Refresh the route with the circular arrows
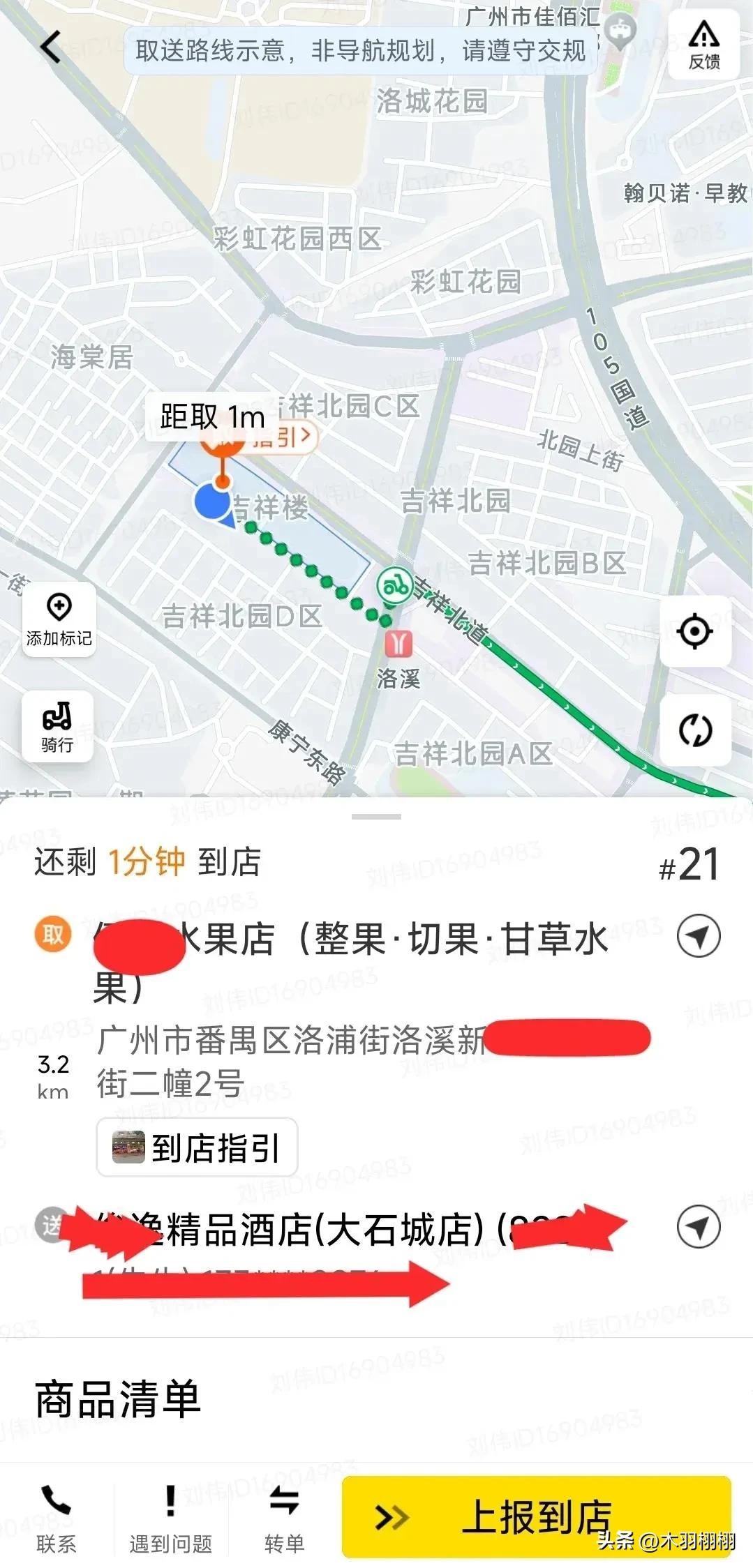Viewport: 753px width, 1568px height. coord(695,730)
